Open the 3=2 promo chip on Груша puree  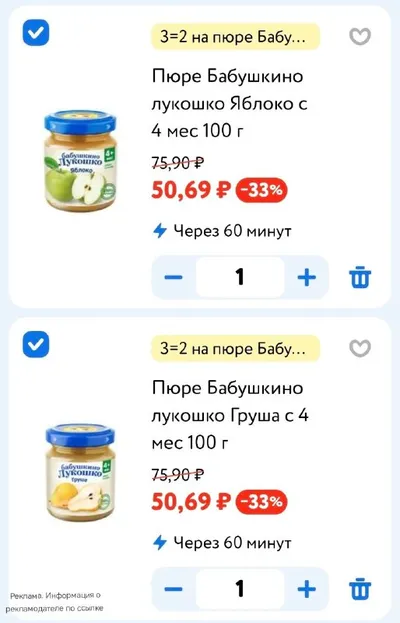[235, 348]
